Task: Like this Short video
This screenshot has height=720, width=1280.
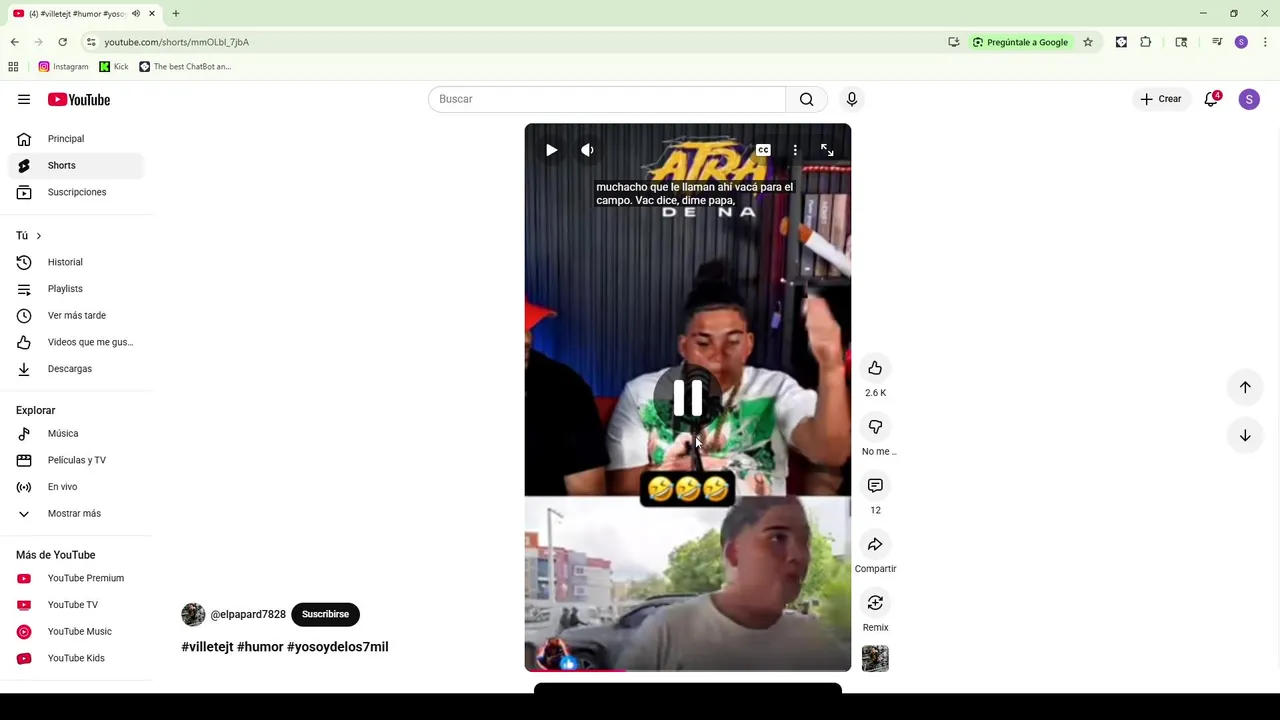Action: [875, 368]
